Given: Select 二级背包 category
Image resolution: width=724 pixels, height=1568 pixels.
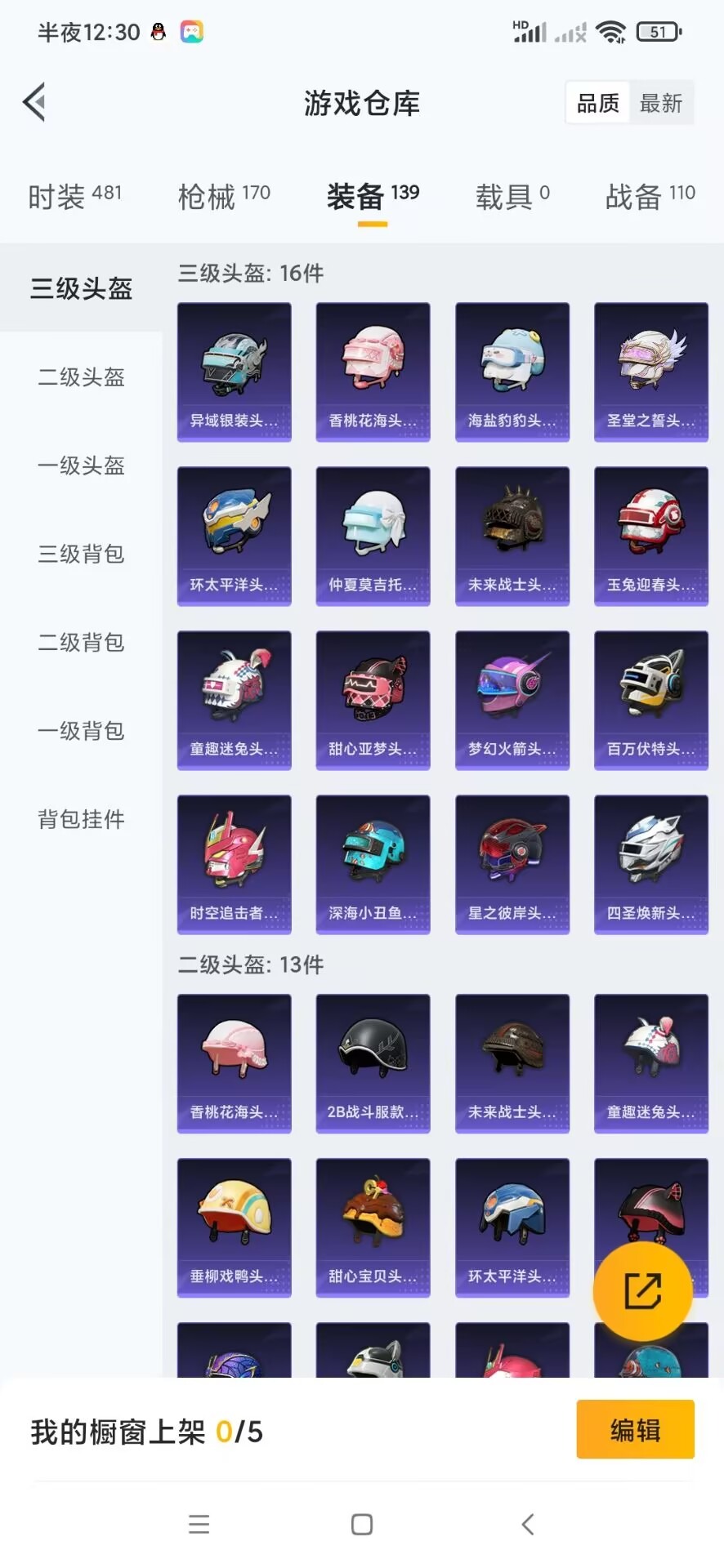Looking at the screenshot, I should 81,643.
